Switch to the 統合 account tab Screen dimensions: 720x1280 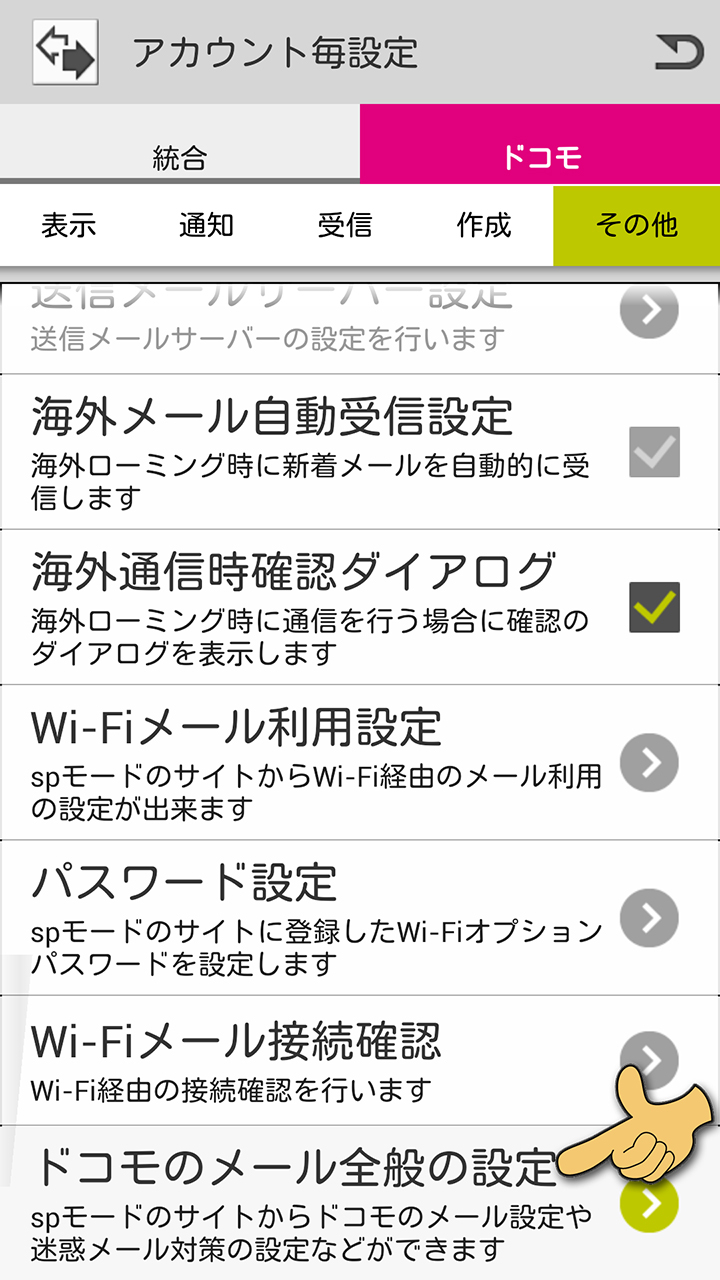180,145
